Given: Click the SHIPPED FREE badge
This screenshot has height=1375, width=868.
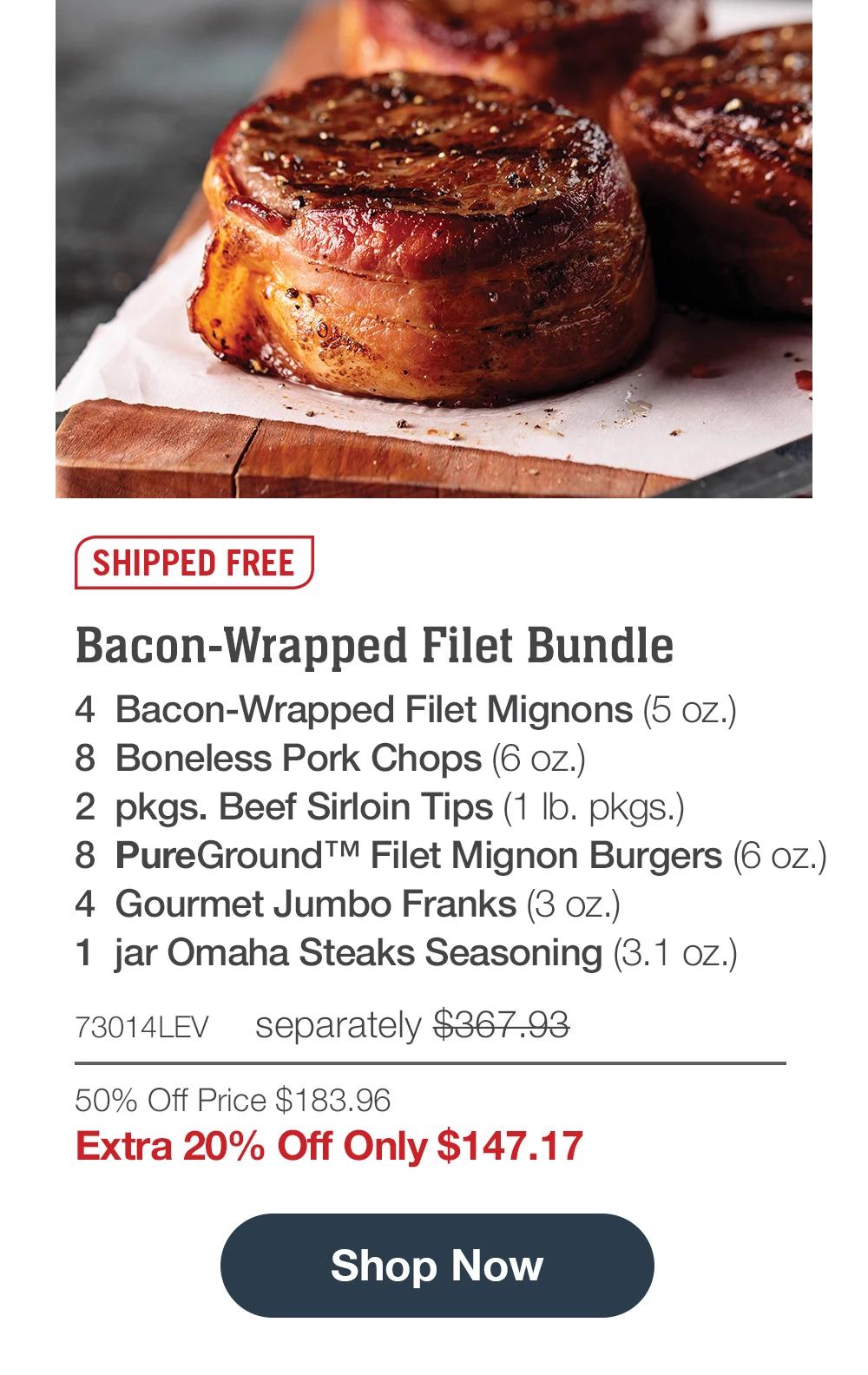Looking at the screenshot, I should [193, 562].
